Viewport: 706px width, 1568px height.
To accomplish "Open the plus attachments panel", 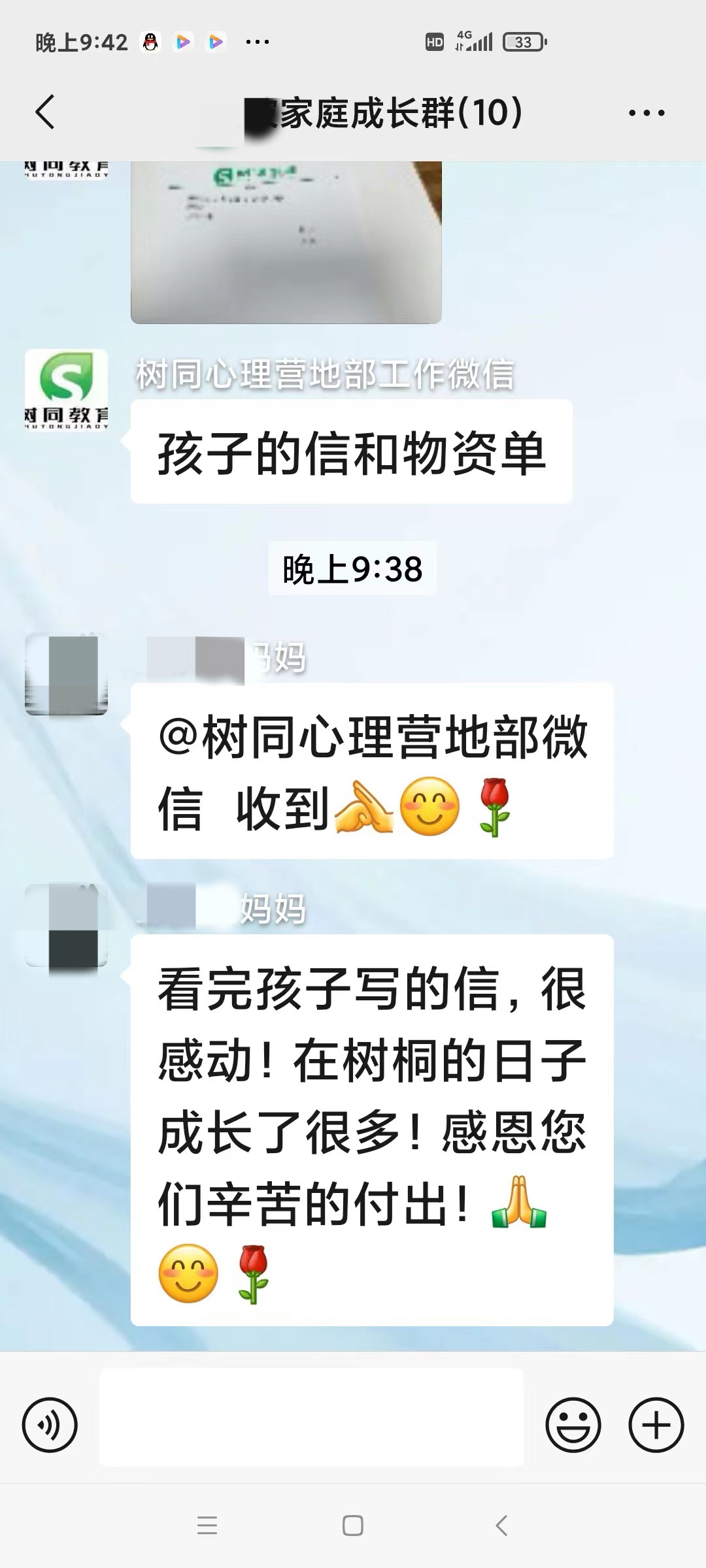I will 656,1425.
